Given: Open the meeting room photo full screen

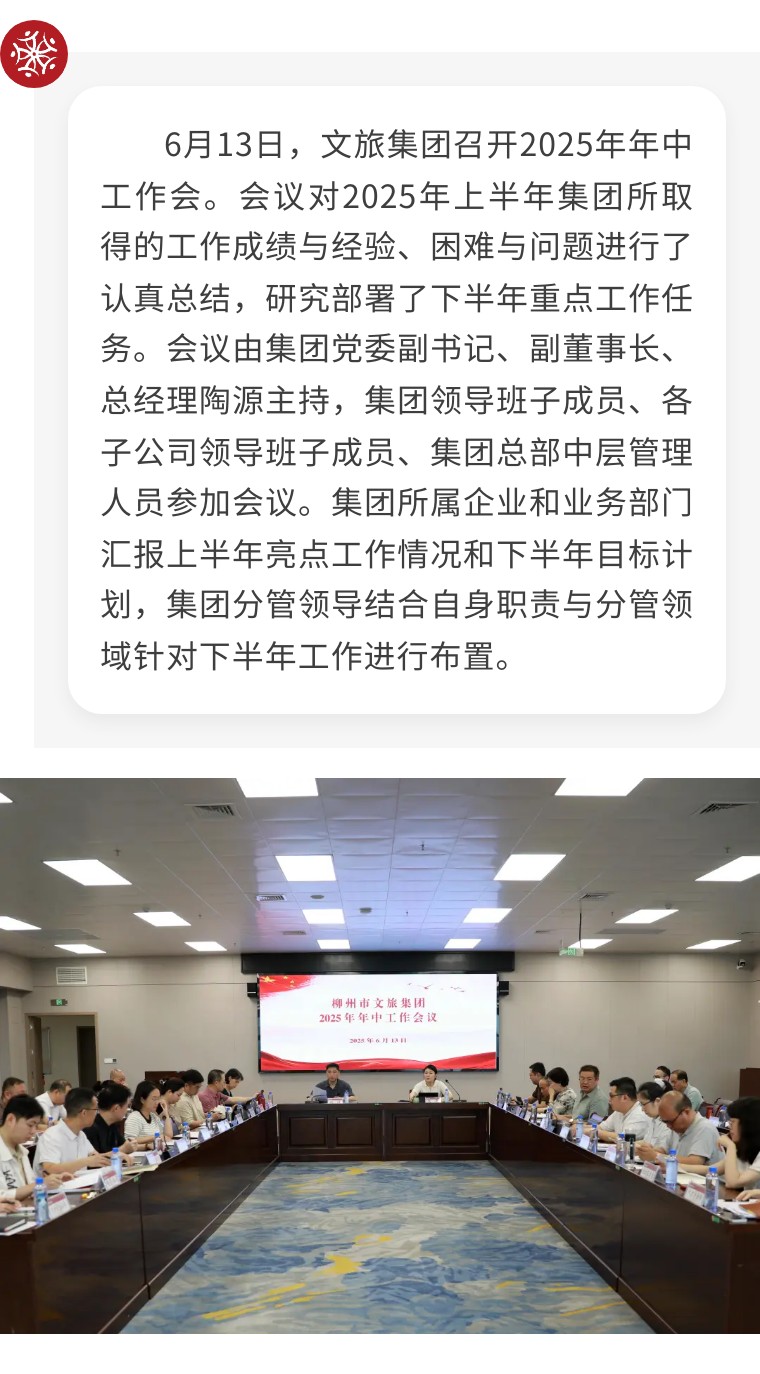Looking at the screenshot, I should [380, 1055].
